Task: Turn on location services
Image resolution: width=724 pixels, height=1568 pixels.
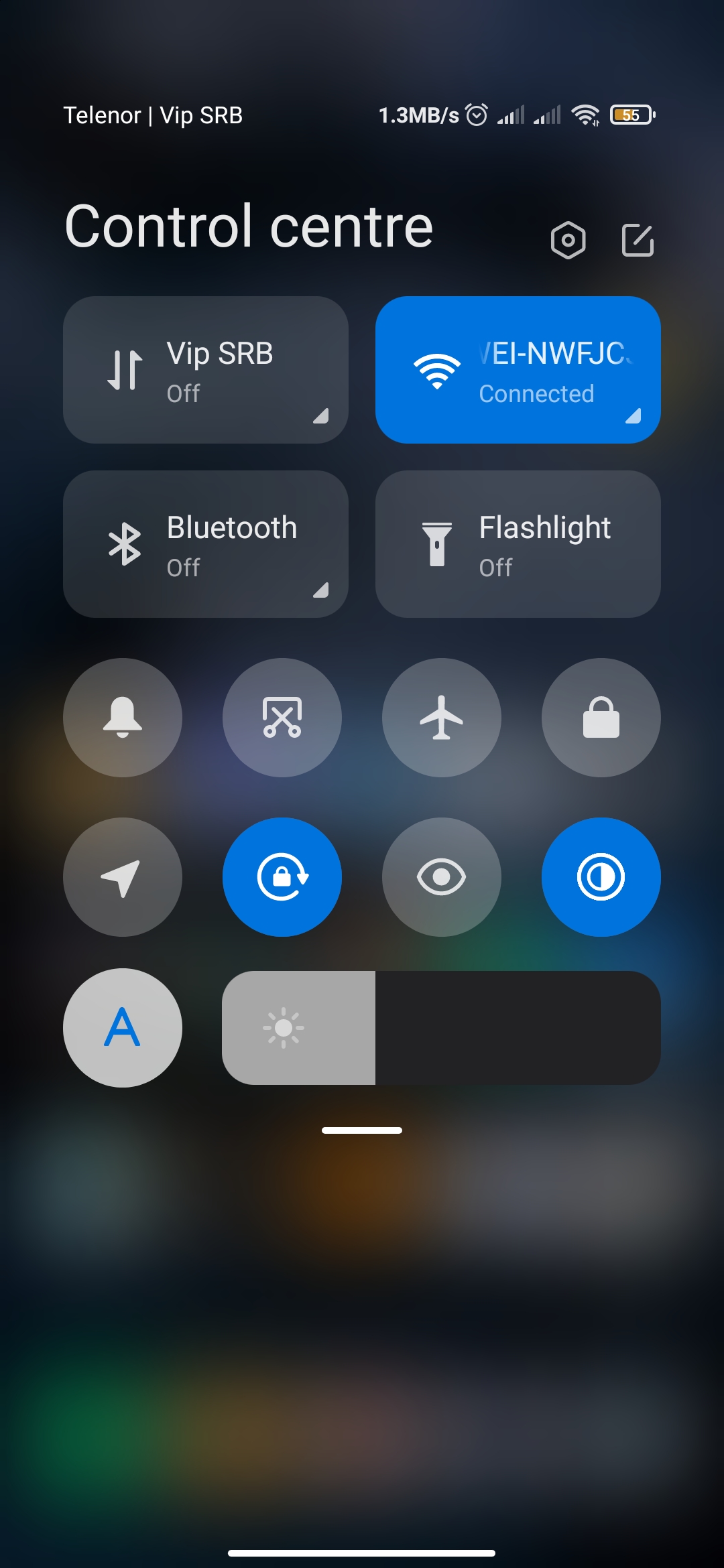Action: [x=123, y=877]
